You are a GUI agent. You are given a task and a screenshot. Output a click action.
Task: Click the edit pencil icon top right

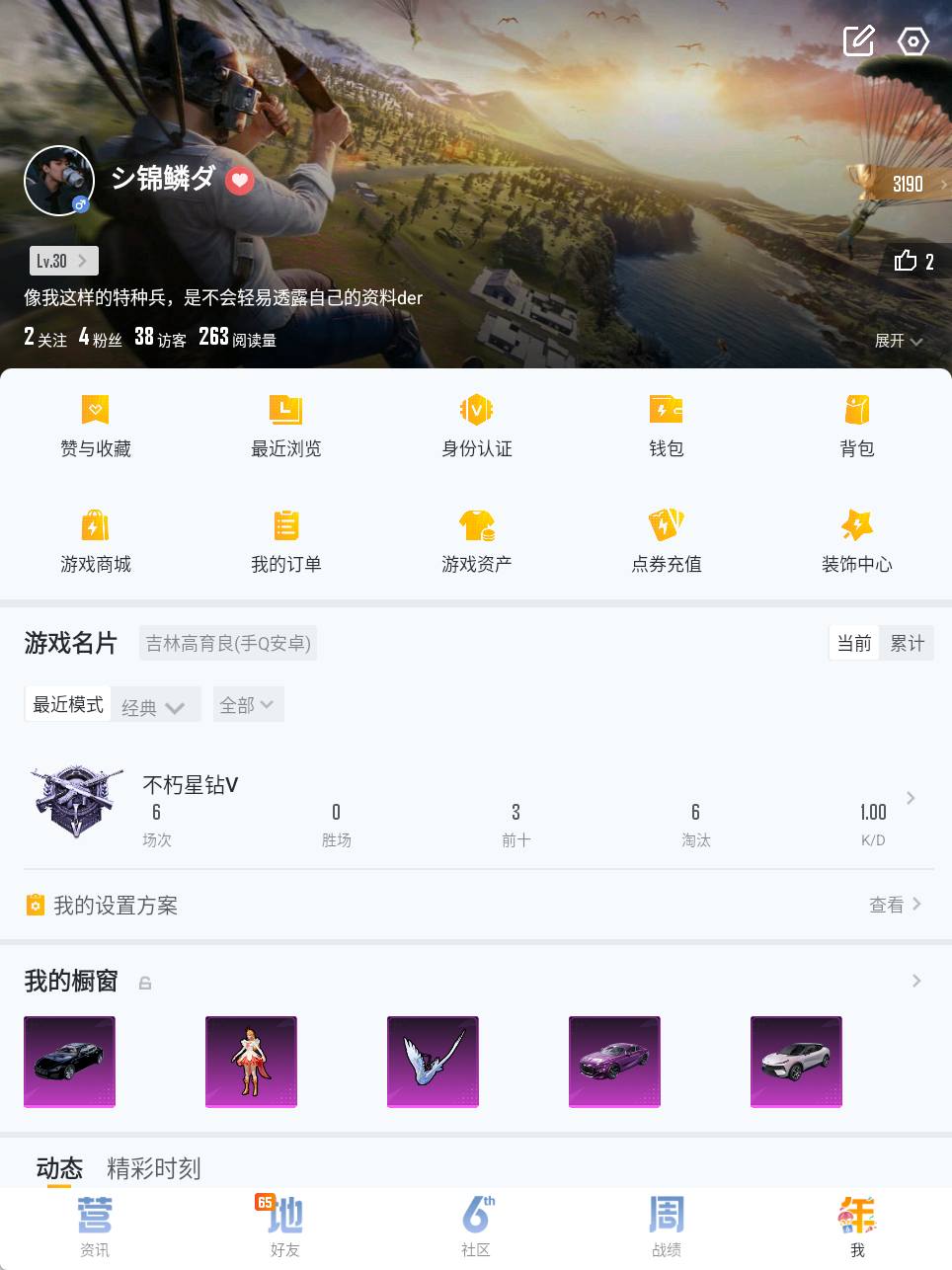click(858, 41)
